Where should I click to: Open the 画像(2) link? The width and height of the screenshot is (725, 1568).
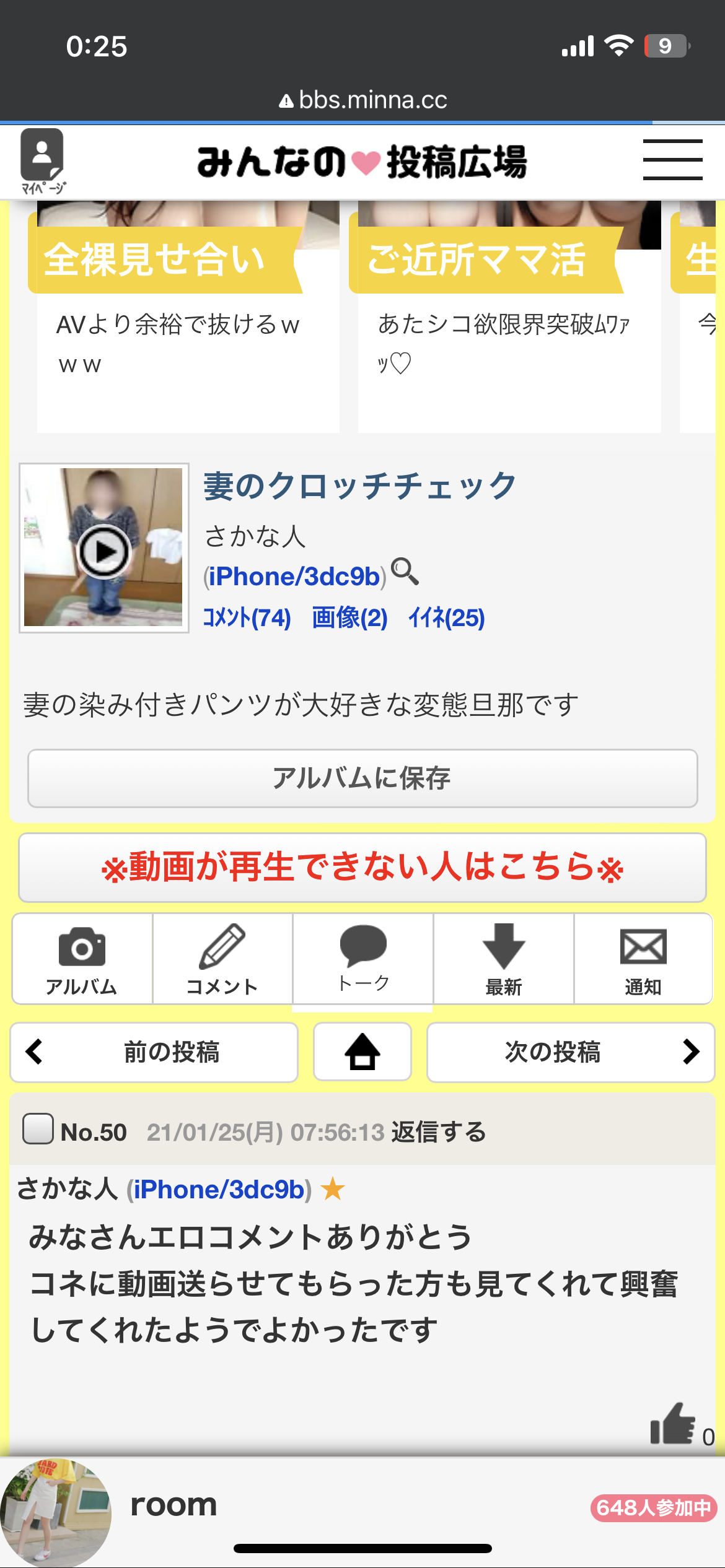click(x=349, y=618)
